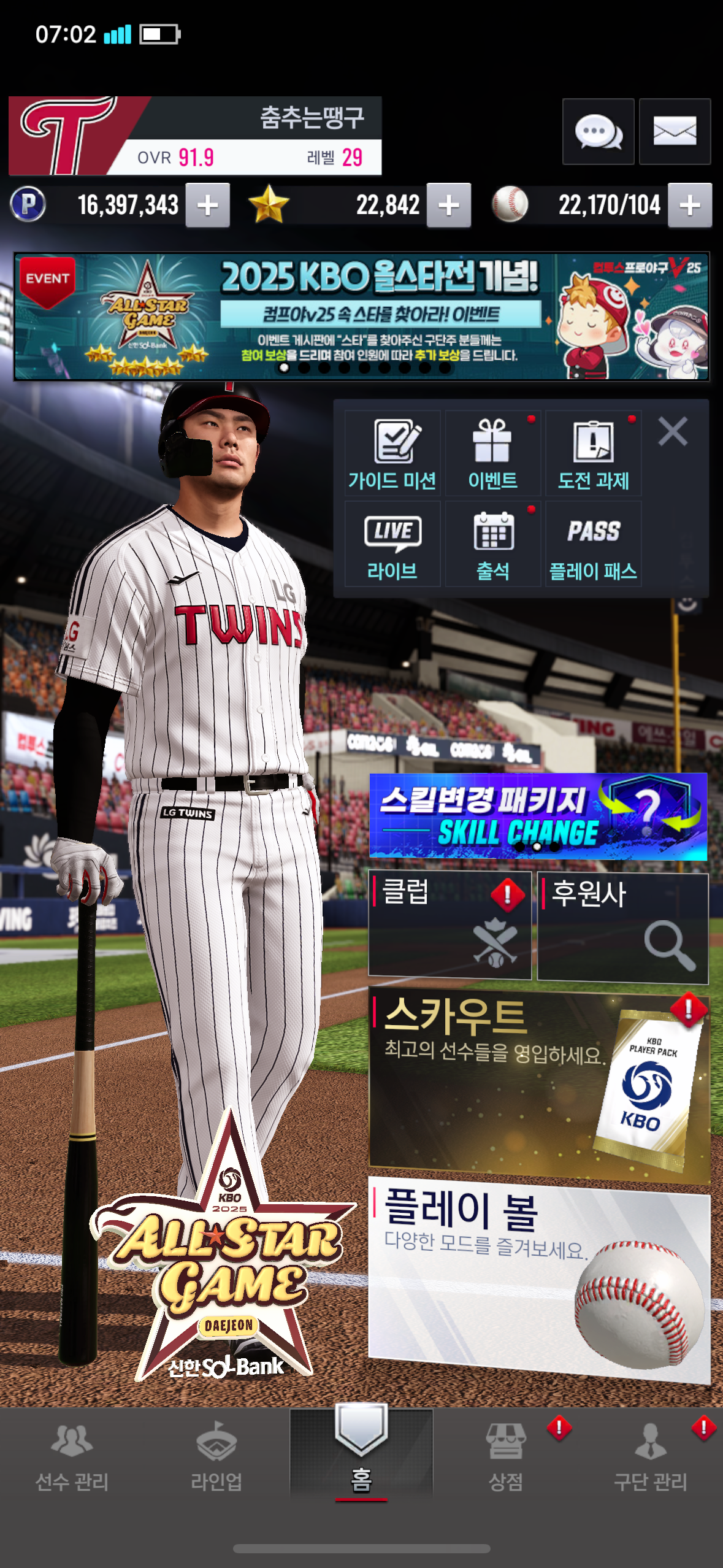Open 라이브 LIVE section
The width and height of the screenshot is (723, 1568).
pyautogui.click(x=392, y=544)
